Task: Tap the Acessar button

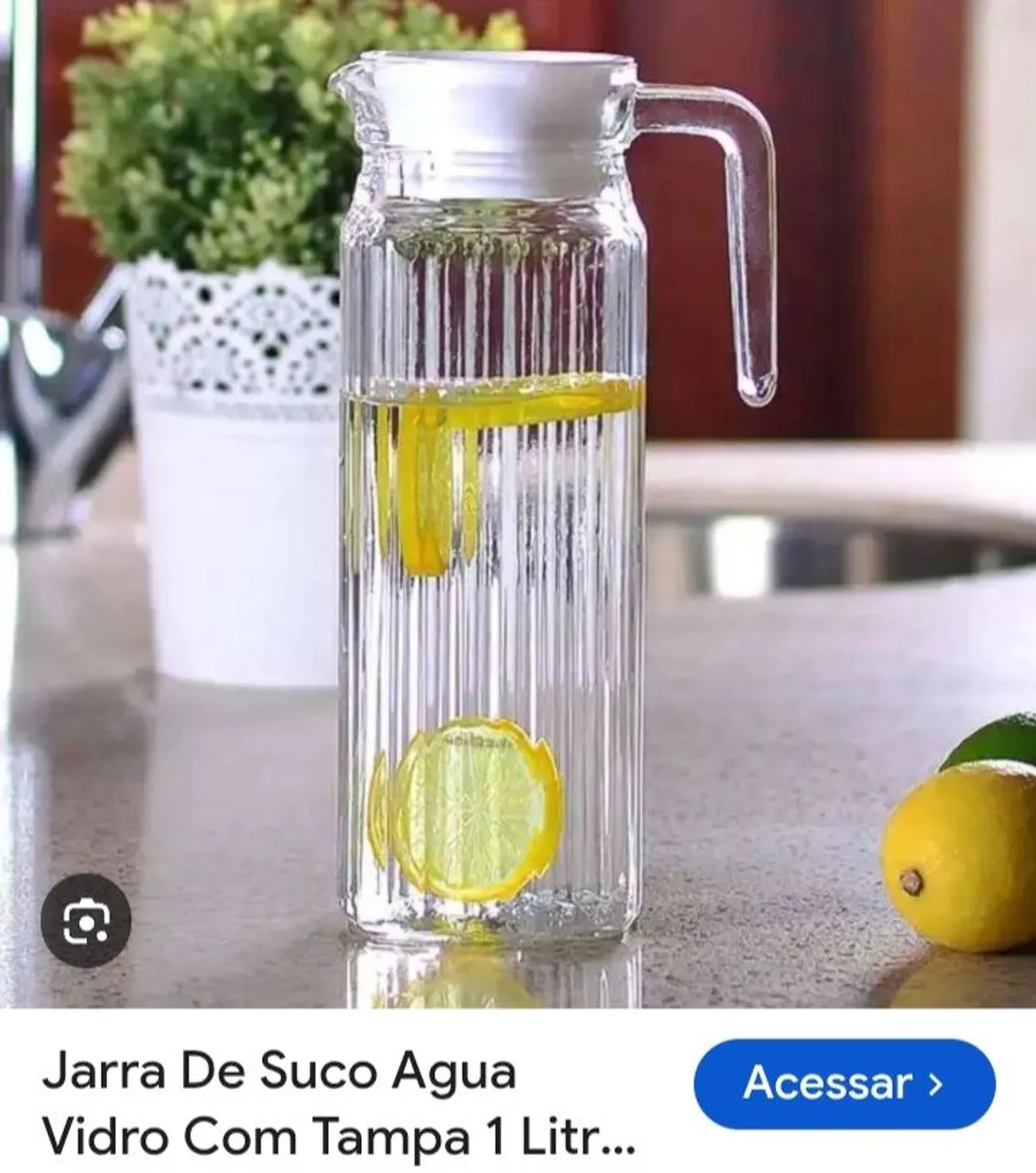Action: 844,1085
